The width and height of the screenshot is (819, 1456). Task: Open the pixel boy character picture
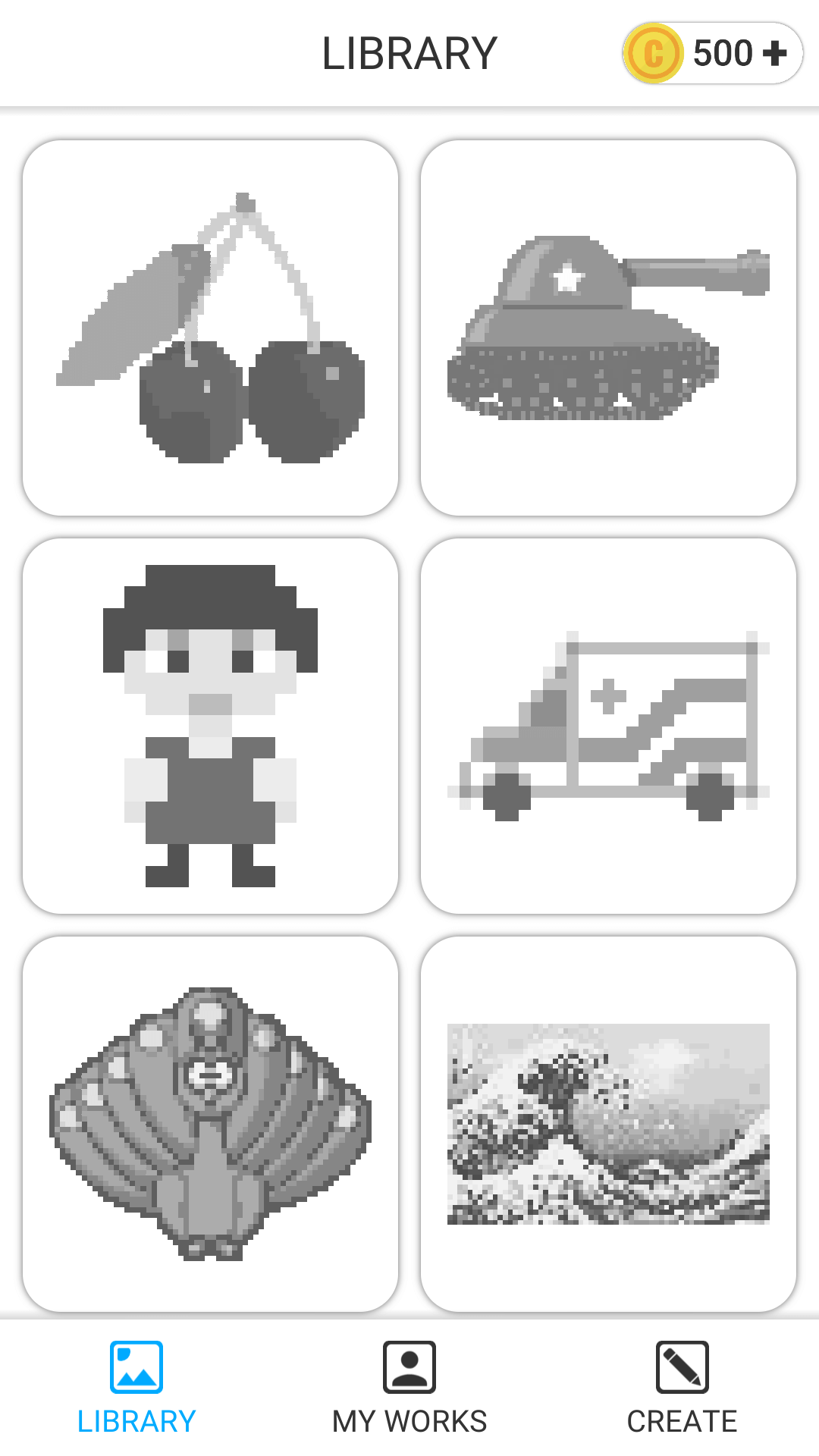(x=211, y=726)
